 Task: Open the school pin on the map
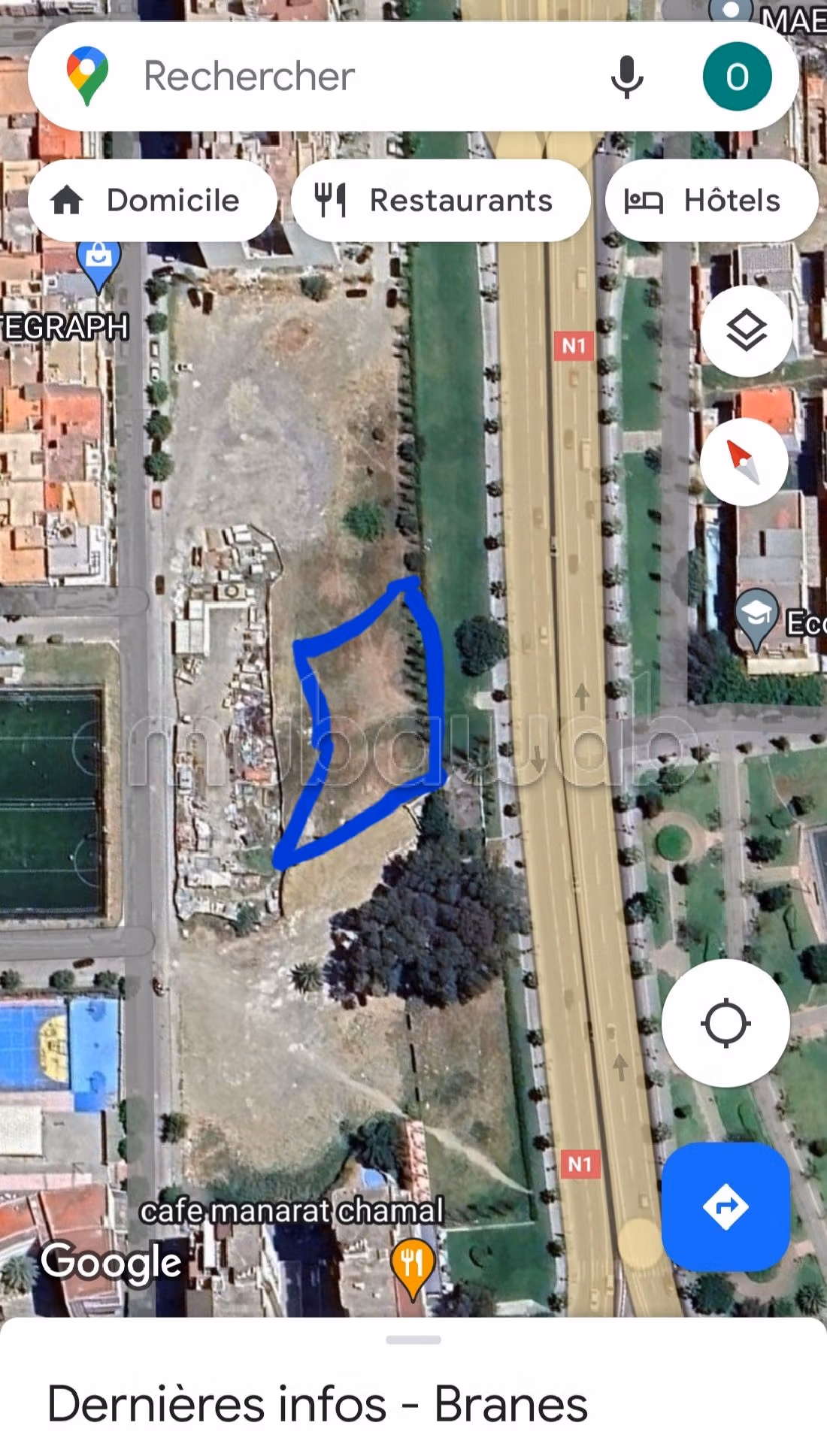coord(756,618)
